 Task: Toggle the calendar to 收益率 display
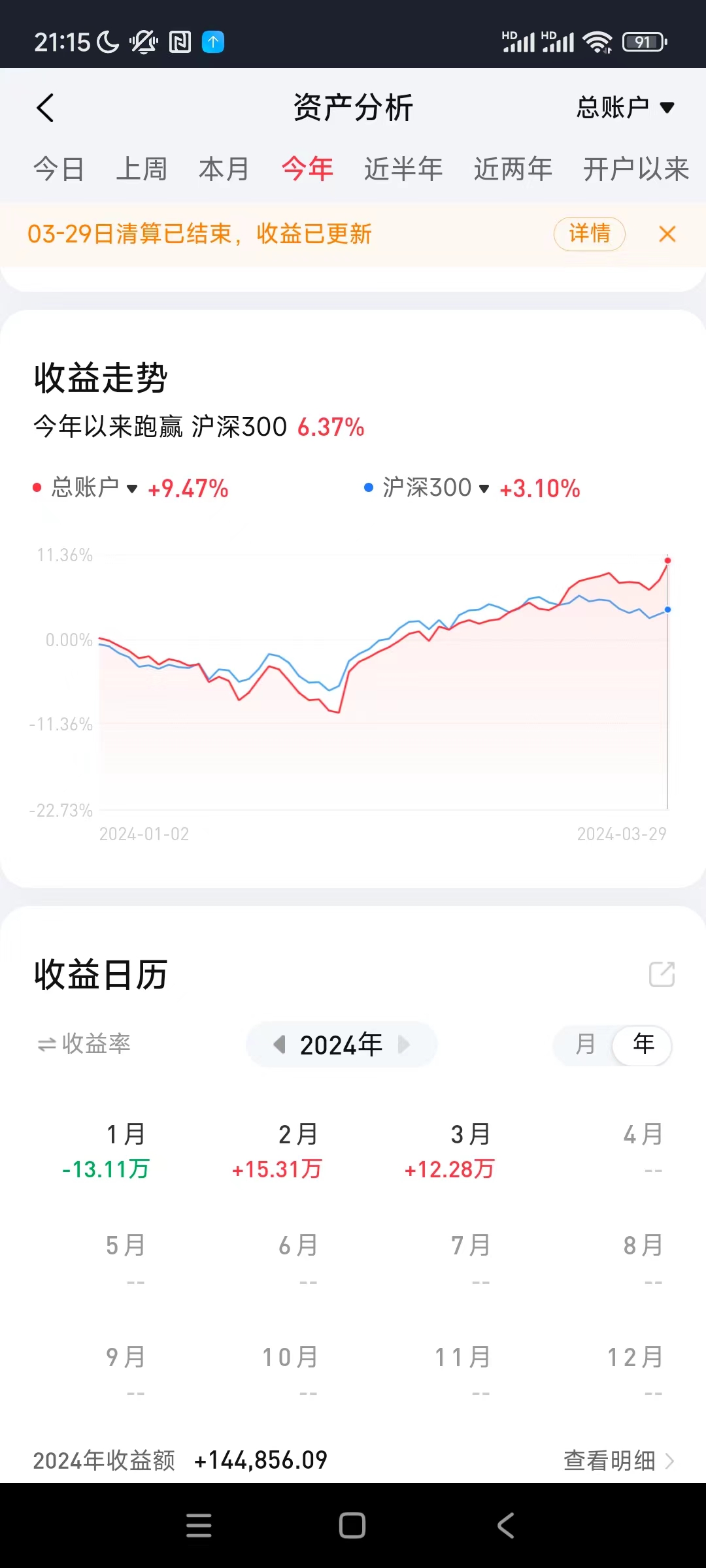84,1043
